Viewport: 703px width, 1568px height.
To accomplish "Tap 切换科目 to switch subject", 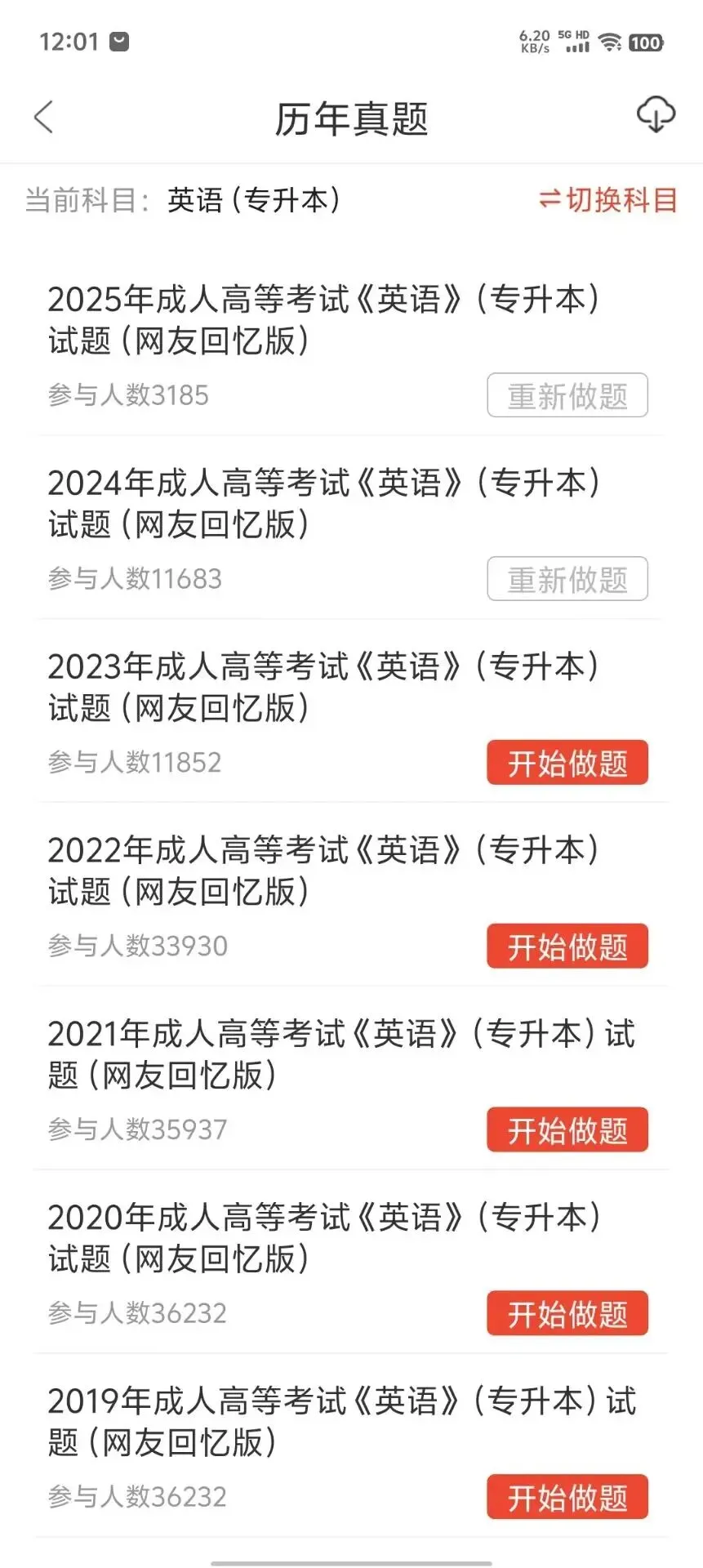I will [x=608, y=199].
